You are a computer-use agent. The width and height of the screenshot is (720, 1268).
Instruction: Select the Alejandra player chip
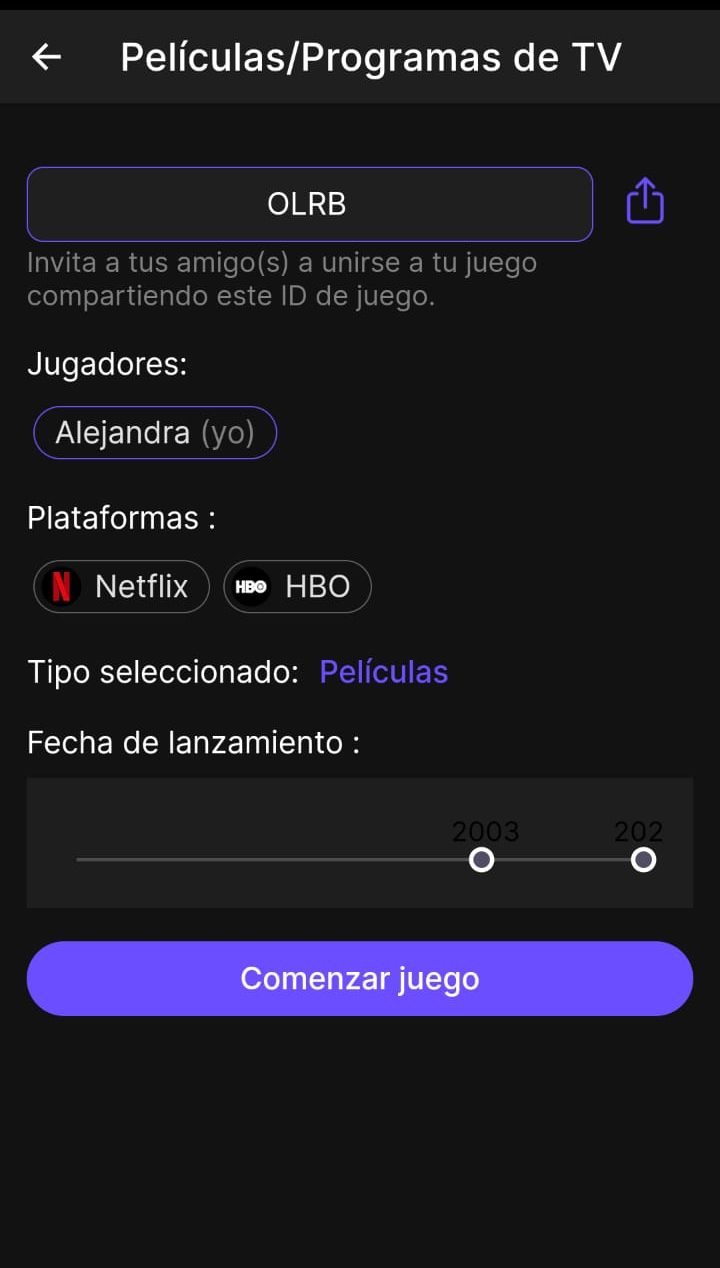point(155,433)
